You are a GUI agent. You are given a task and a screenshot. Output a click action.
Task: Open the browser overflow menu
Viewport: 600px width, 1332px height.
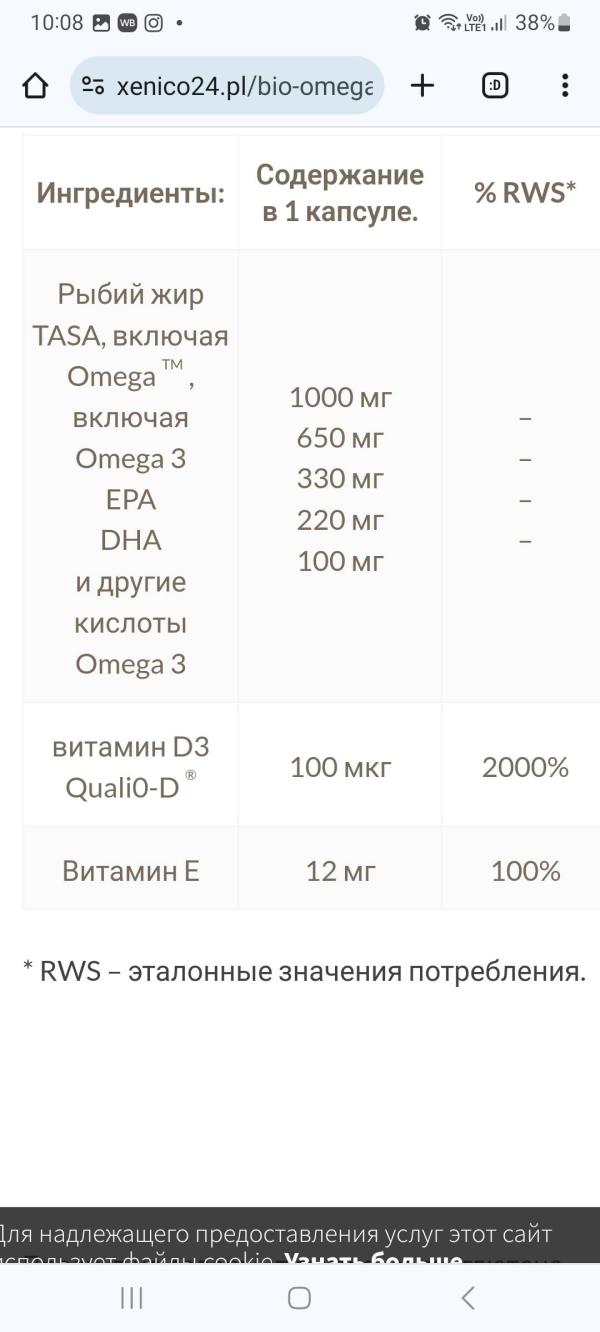tap(565, 86)
